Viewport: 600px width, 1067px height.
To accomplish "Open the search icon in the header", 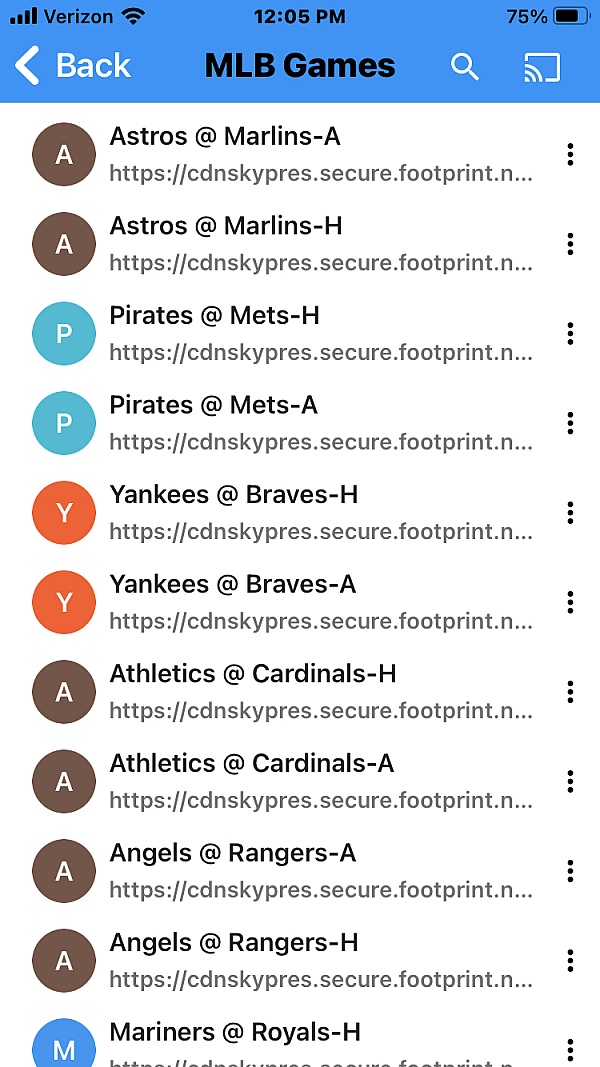I will 464,66.
